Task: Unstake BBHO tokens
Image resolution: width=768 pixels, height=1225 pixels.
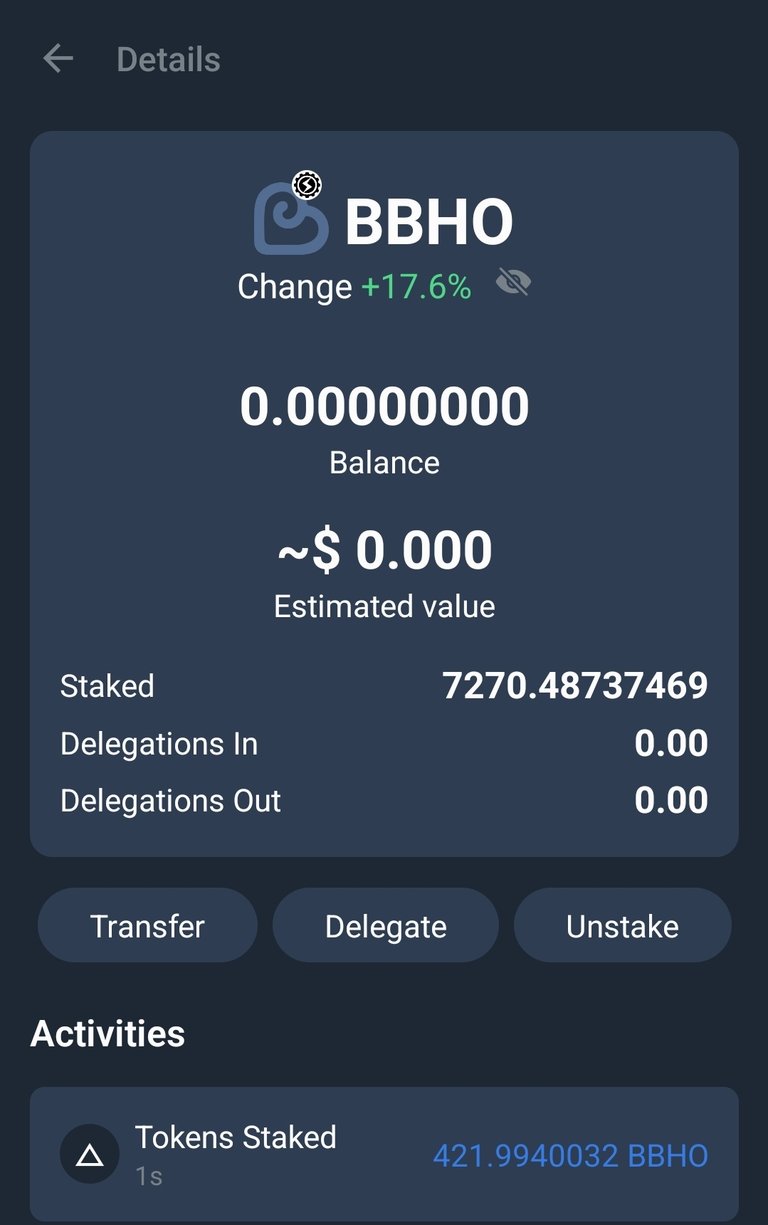Action: click(622, 926)
